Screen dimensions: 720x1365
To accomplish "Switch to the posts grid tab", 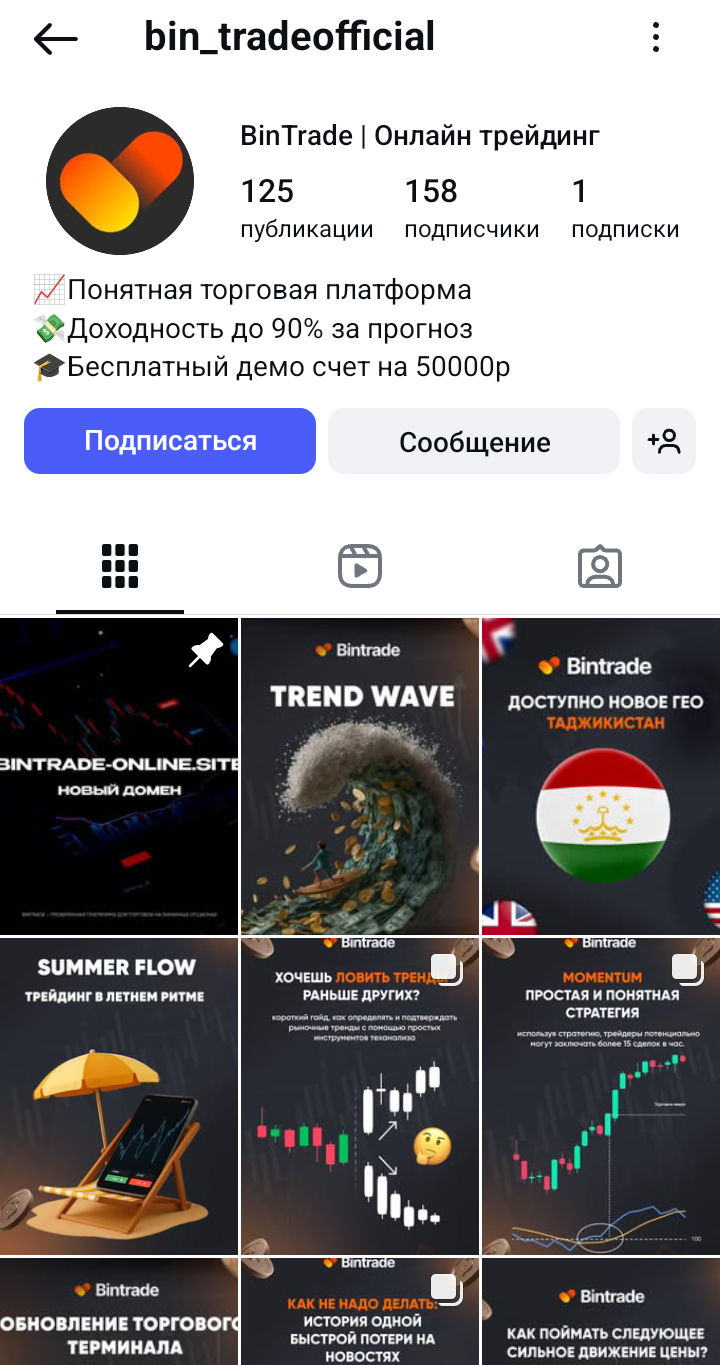I will pos(120,567).
